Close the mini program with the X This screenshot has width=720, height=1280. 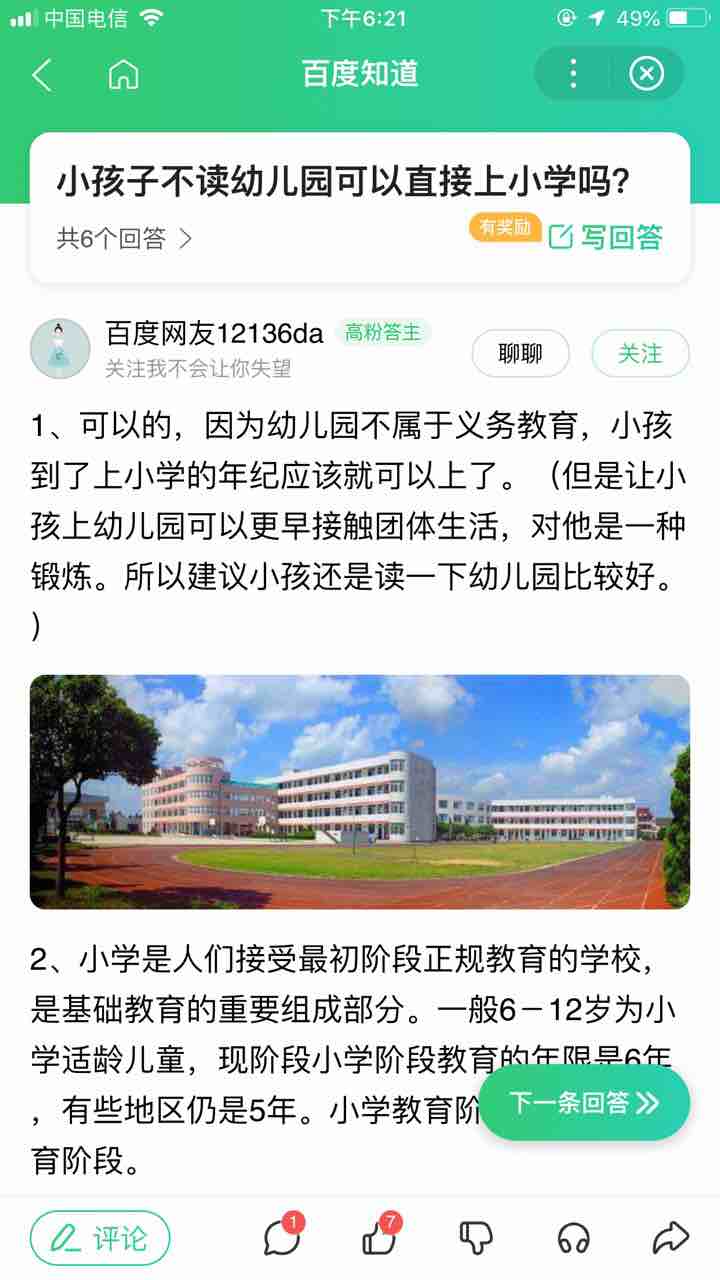(x=646, y=74)
